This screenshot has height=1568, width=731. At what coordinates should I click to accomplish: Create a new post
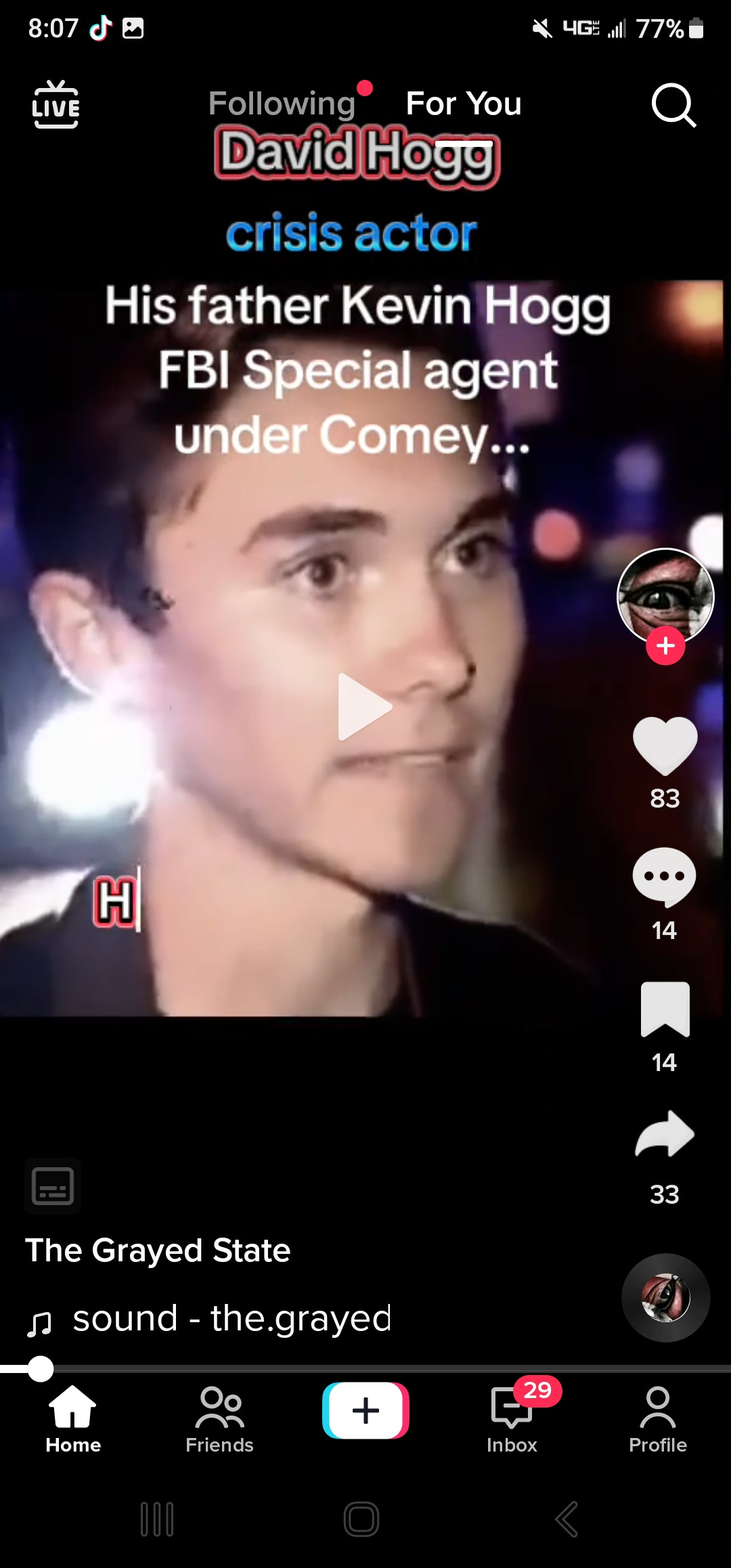(365, 1410)
